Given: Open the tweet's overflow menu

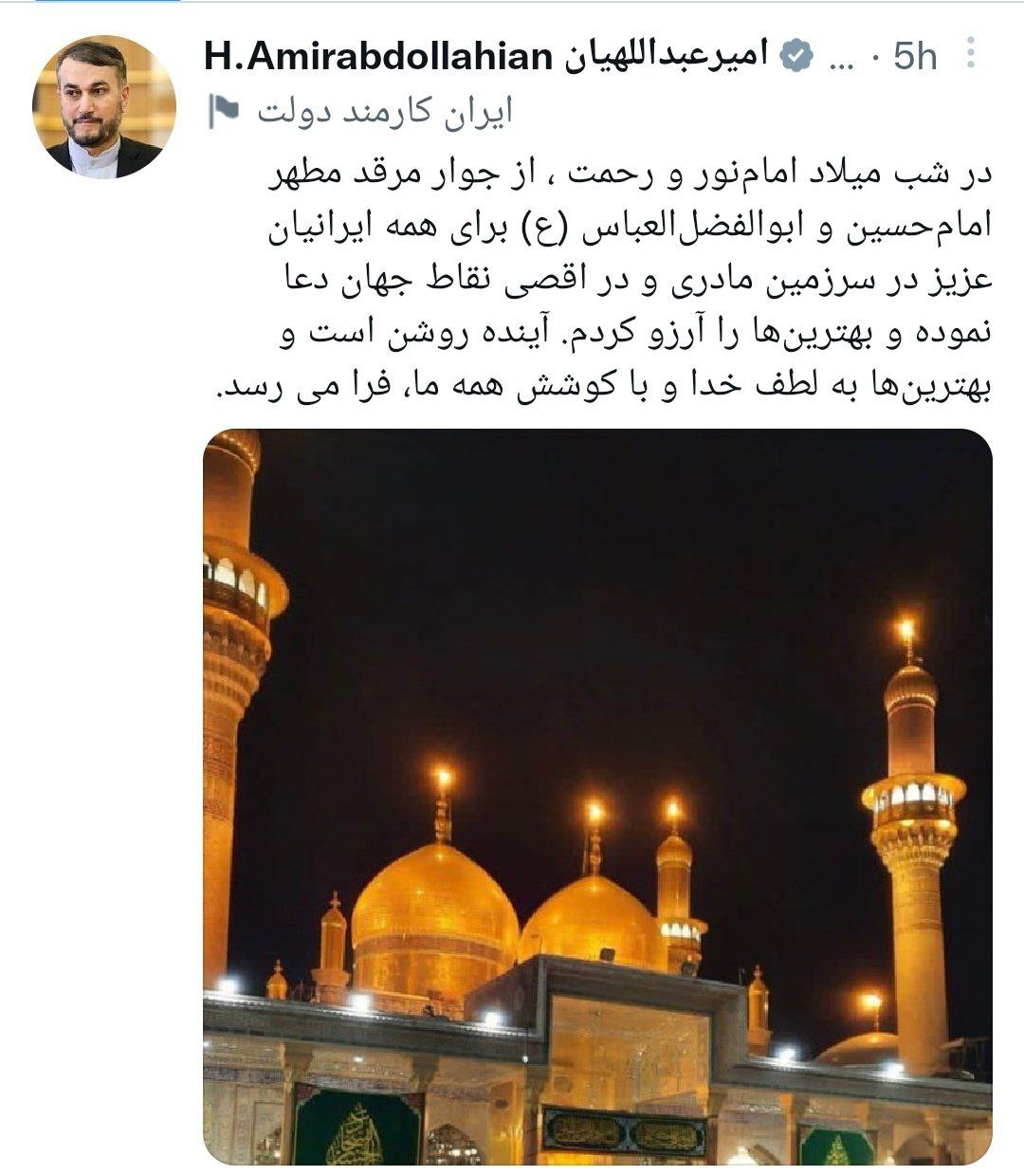Looking at the screenshot, I should coord(970,57).
